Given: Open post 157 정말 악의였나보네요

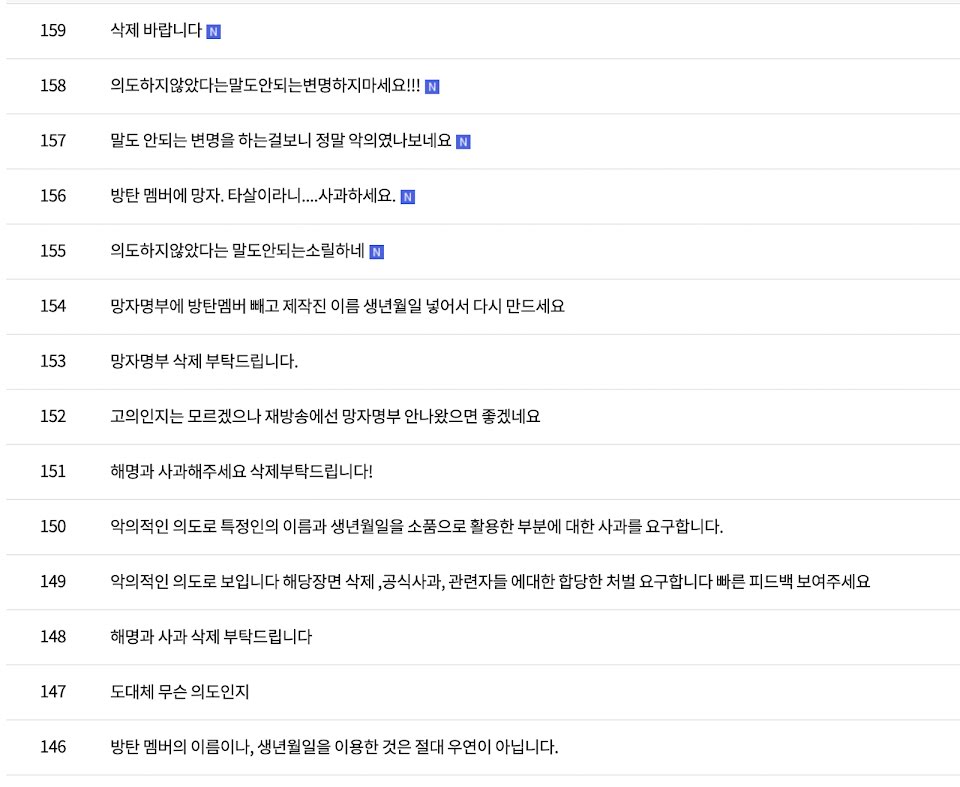Looking at the screenshot, I should [281, 140].
